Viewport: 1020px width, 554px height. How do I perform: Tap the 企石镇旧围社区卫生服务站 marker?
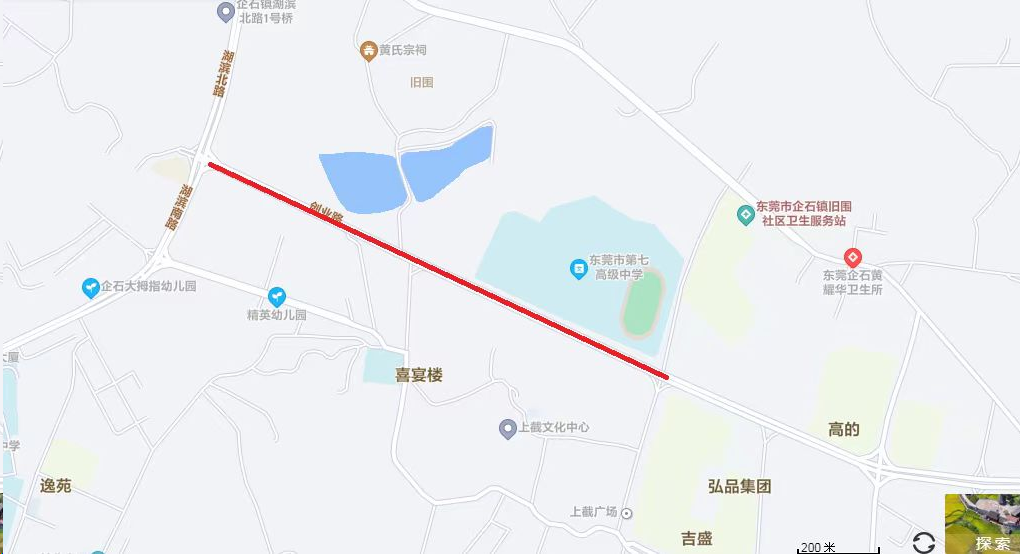[745, 214]
